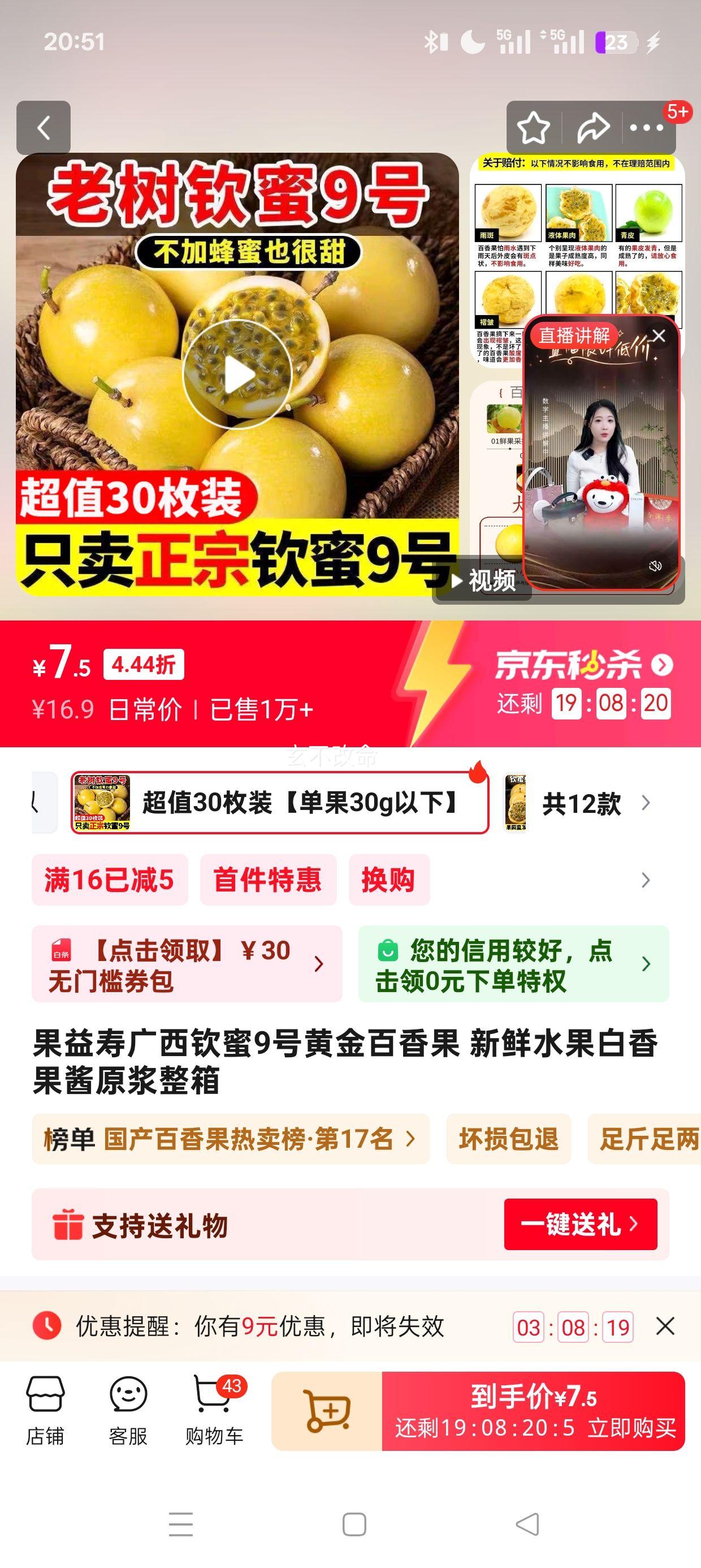Play the product video
The height and width of the screenshot is (1568, 701).
[x=237, y=374]
